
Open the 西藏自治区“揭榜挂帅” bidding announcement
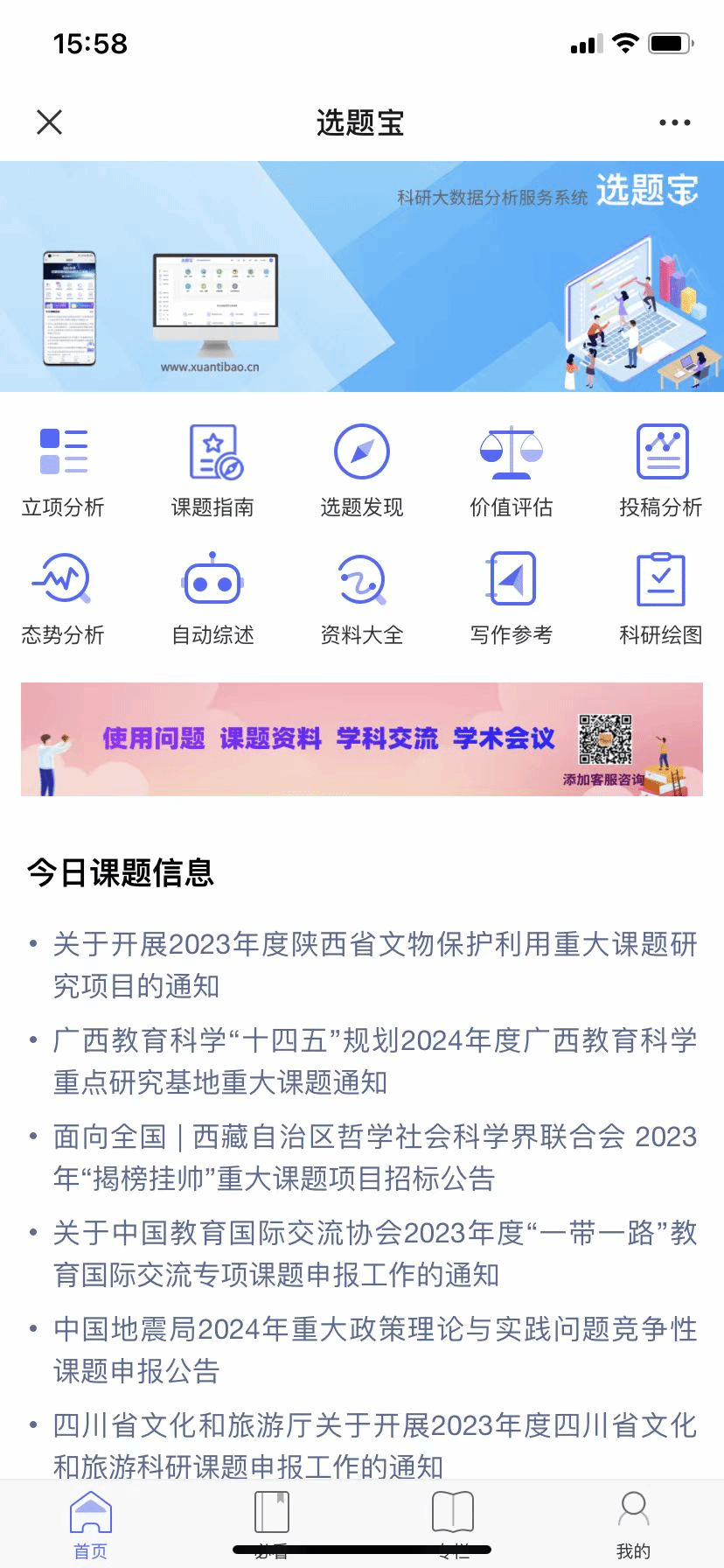click(x=374, y=1157)
